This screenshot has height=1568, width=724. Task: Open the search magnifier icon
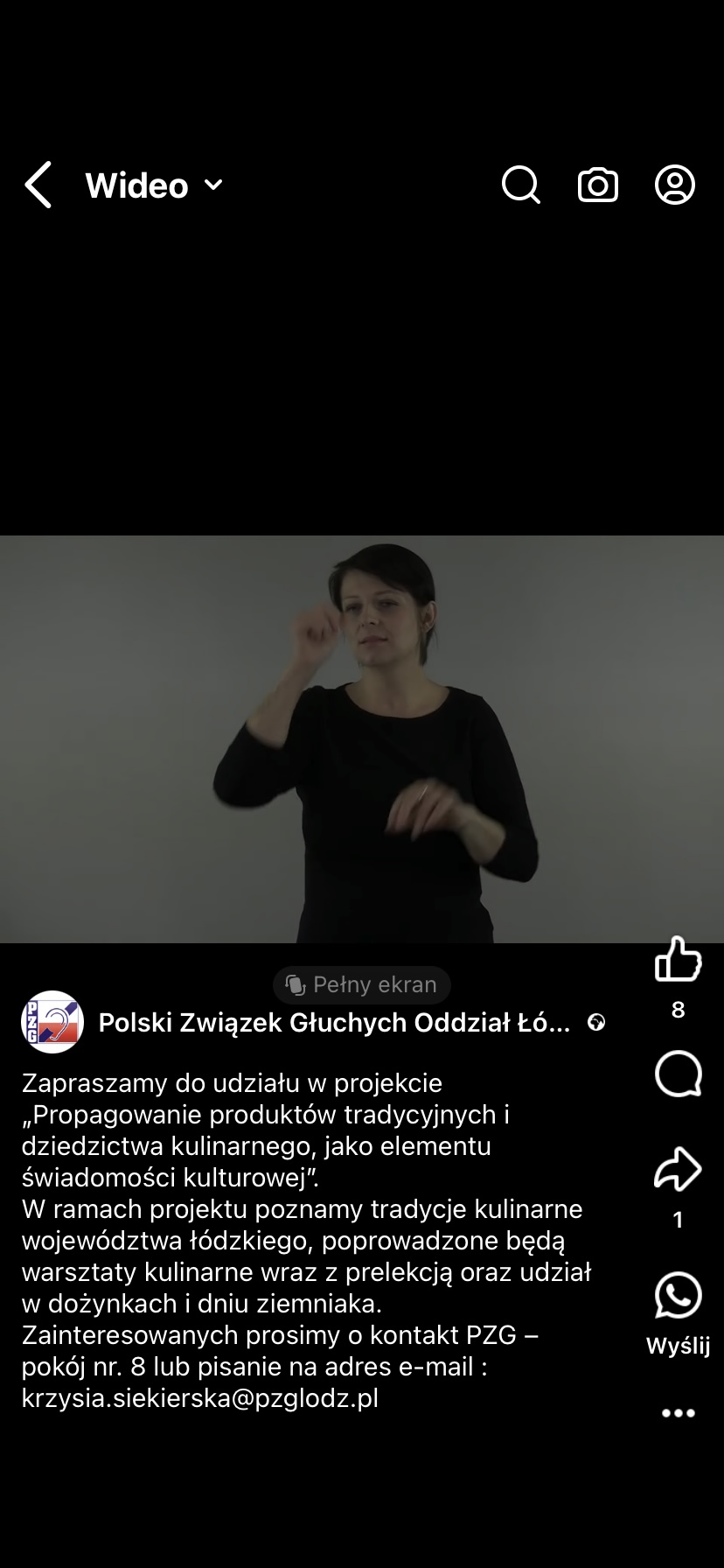(x=520, y=185)
